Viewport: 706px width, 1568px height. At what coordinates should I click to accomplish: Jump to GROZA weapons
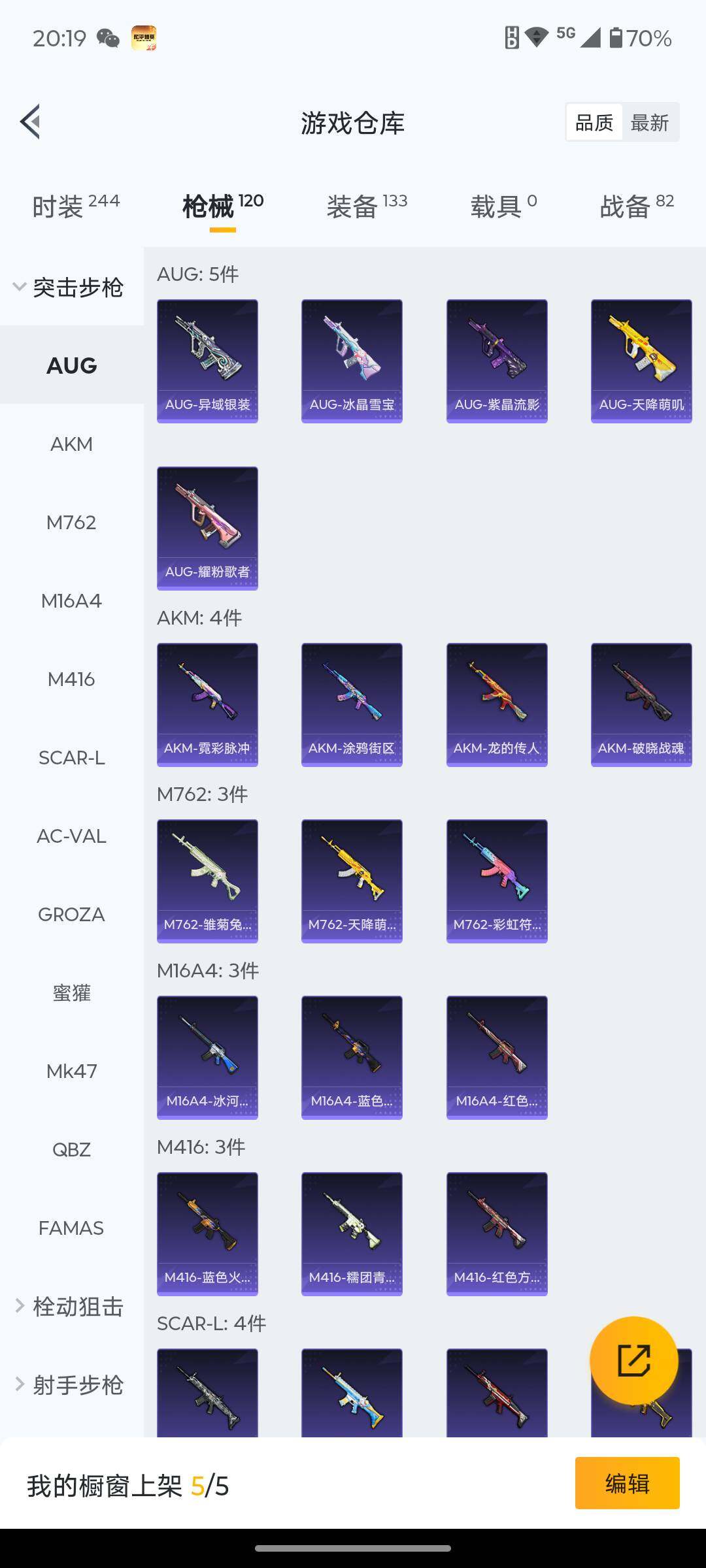[x=71, y=915]
